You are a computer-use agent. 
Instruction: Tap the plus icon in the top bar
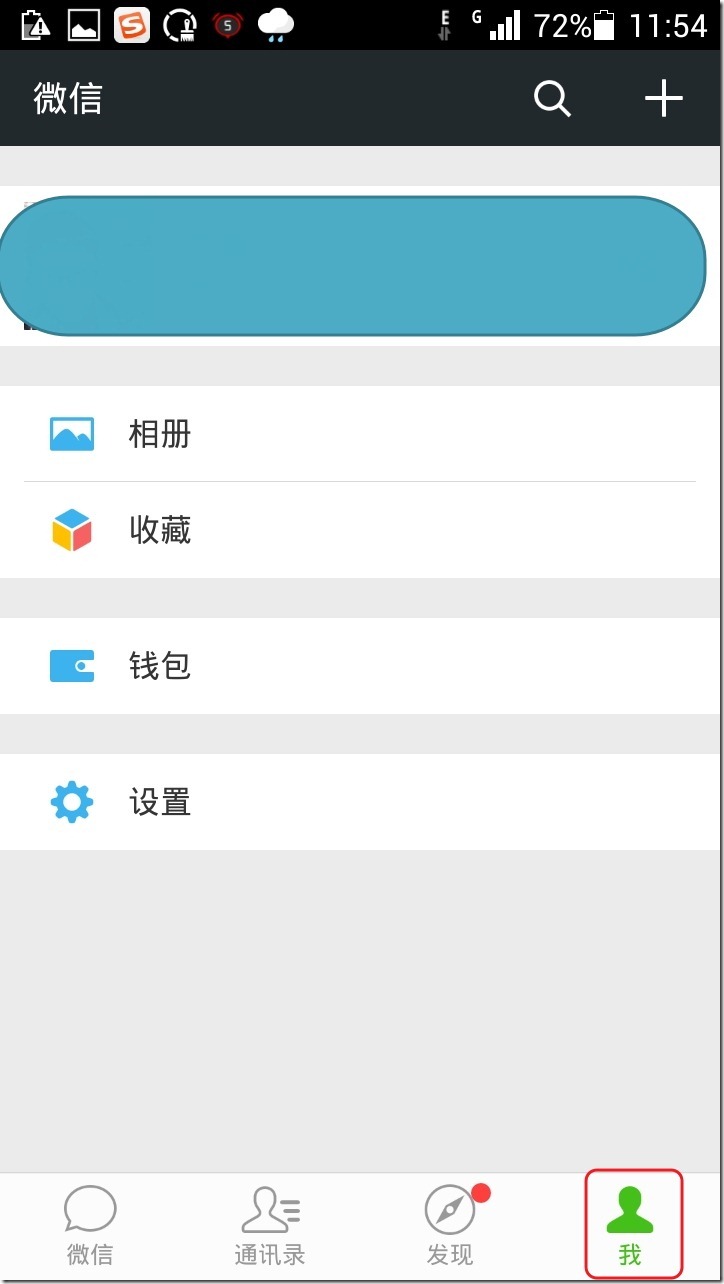coord(663,99)
